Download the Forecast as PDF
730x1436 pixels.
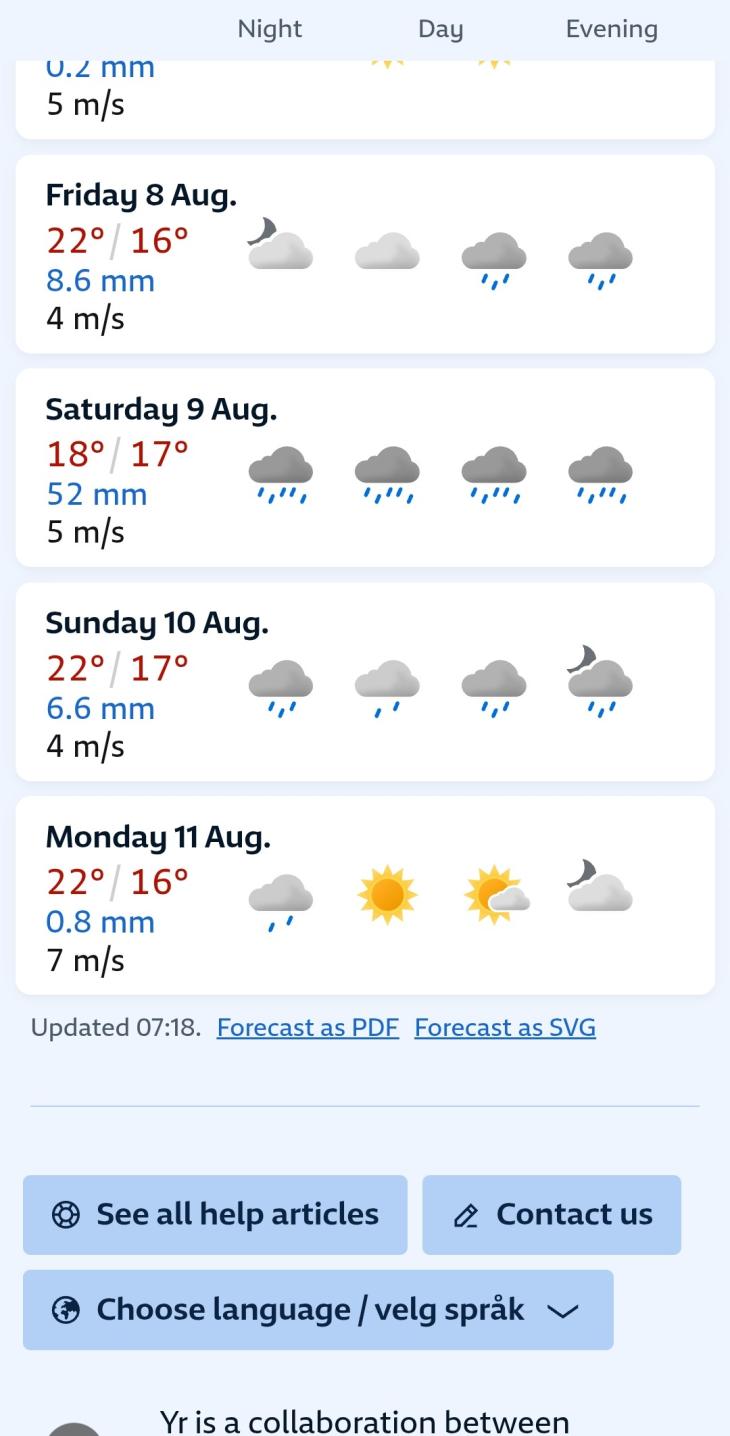click(x=307, y=1028)
